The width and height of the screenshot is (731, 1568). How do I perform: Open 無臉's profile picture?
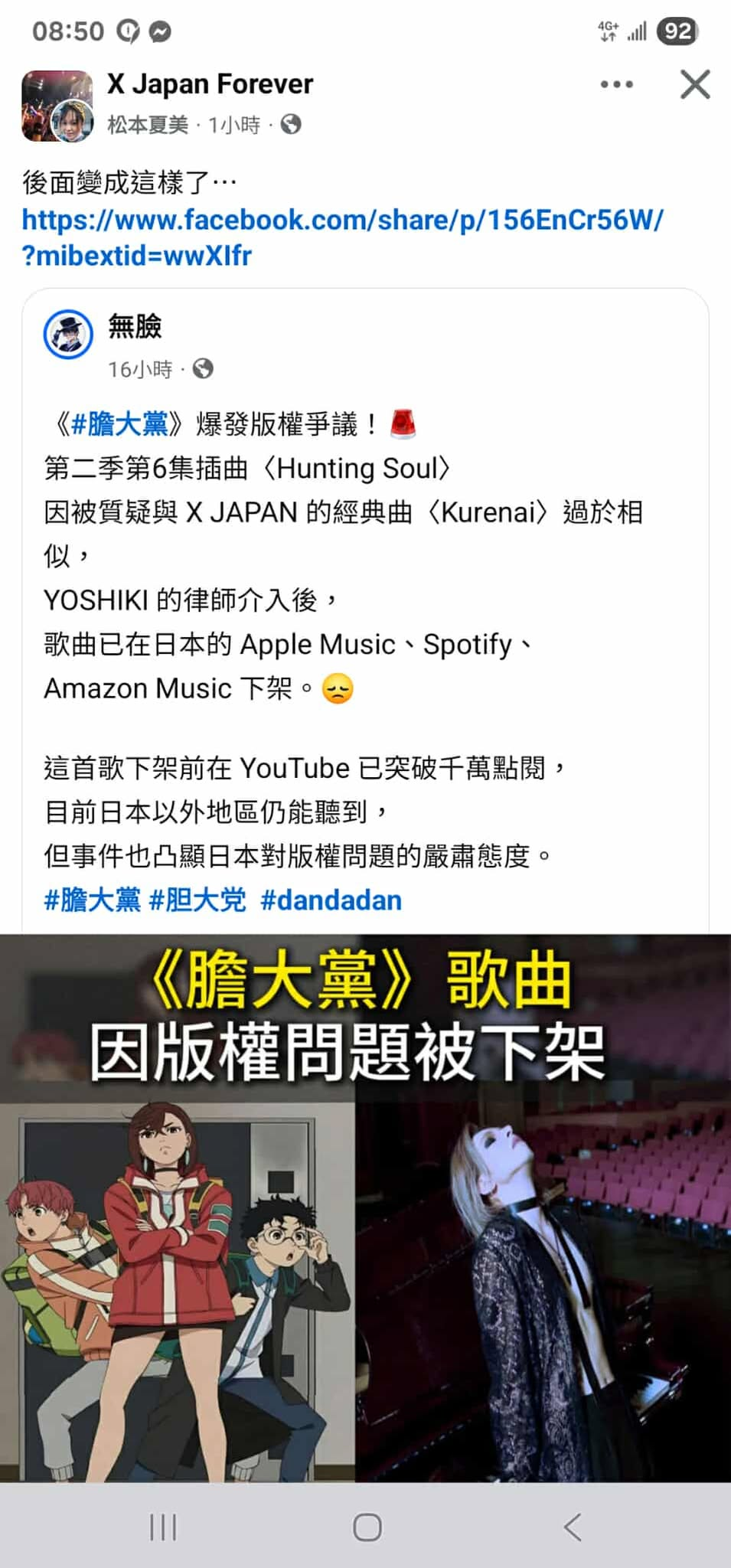click(x=68, y=335)
